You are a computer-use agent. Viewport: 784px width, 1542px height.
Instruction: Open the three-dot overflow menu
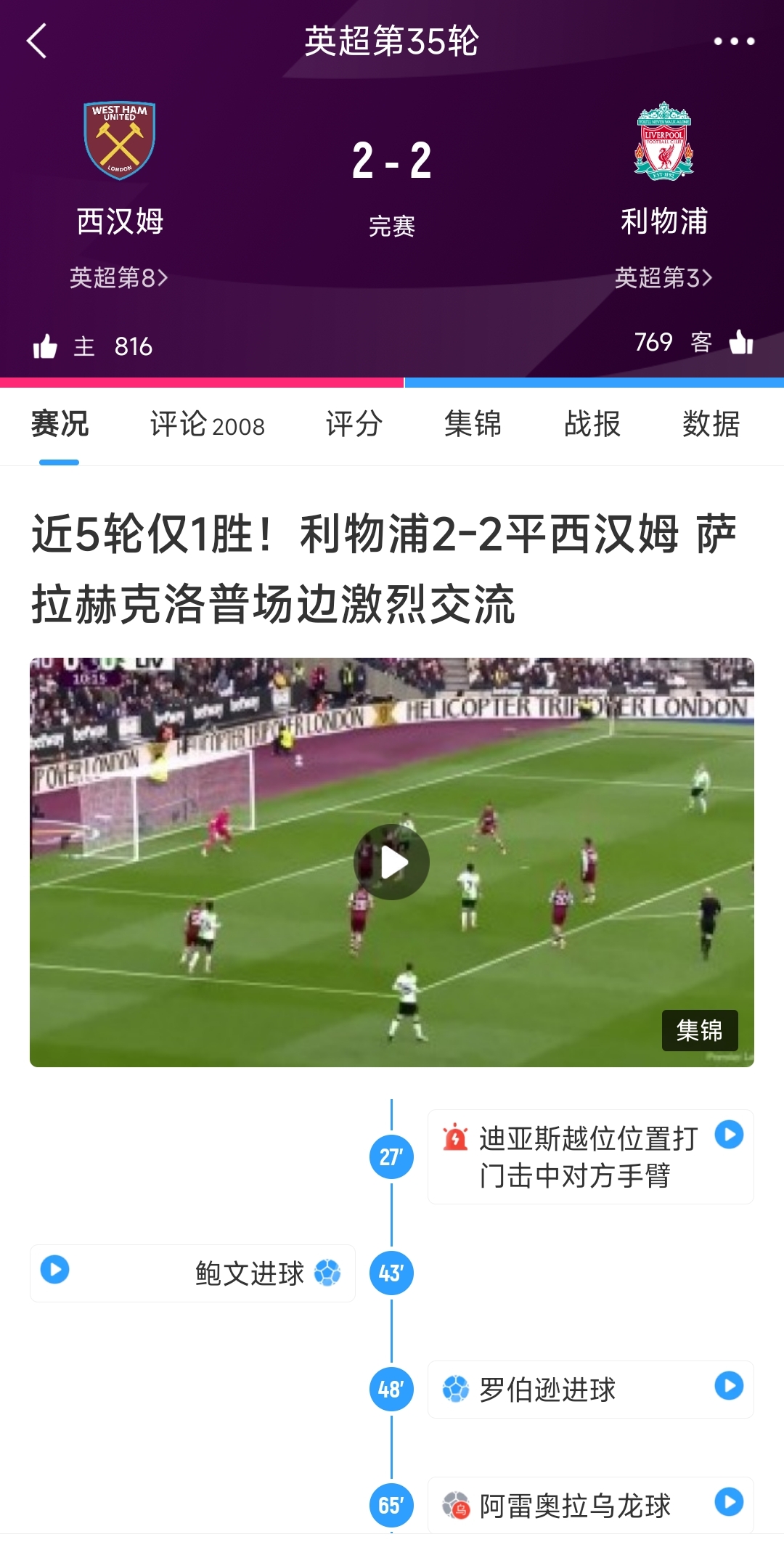pyautogui.click(x=733, y=41)
